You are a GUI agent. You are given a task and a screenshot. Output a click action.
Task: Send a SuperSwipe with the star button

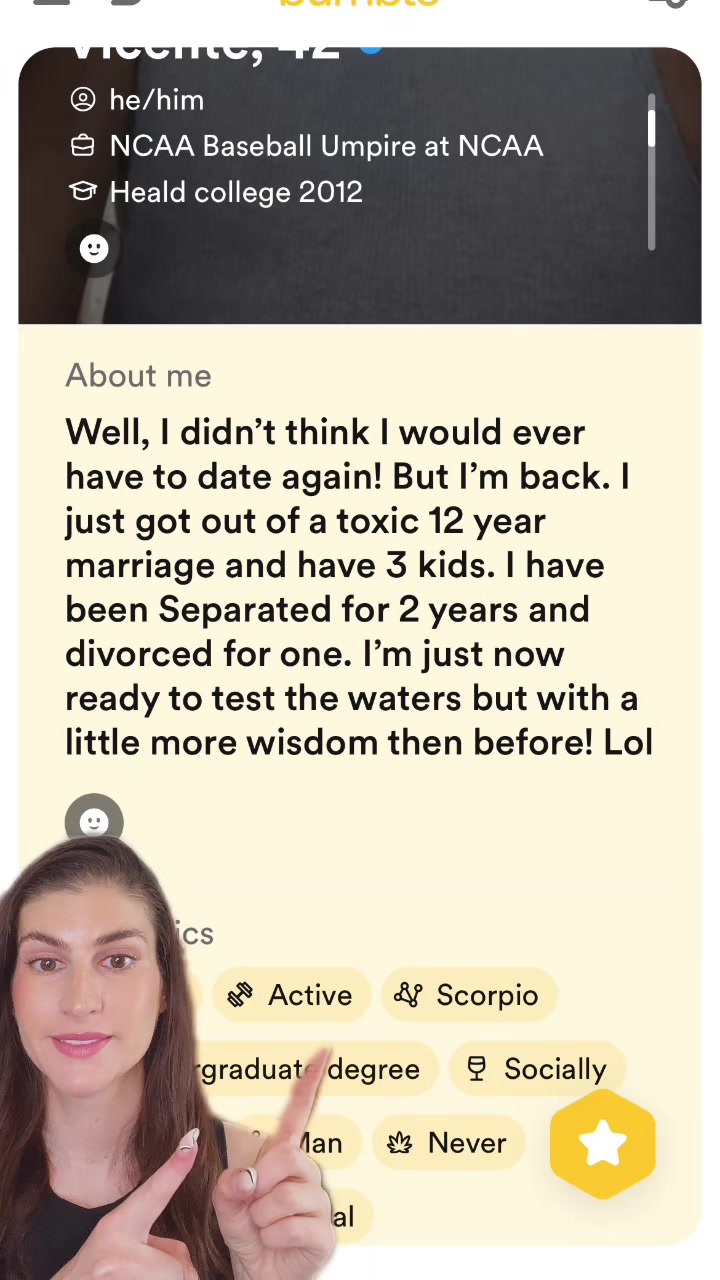[x=603, y=1143]
